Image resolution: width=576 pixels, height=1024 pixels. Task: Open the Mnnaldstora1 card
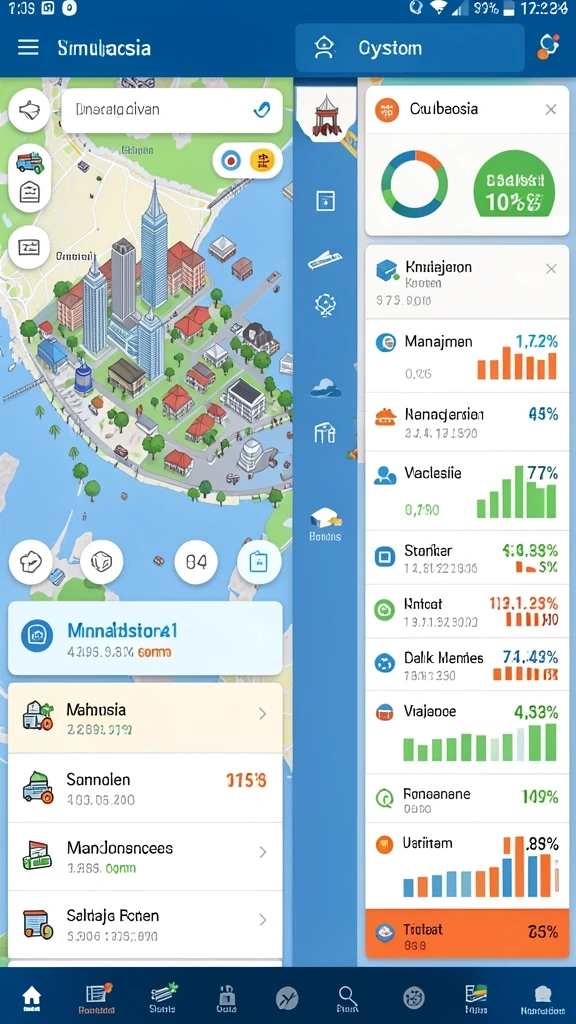(145, 638)
